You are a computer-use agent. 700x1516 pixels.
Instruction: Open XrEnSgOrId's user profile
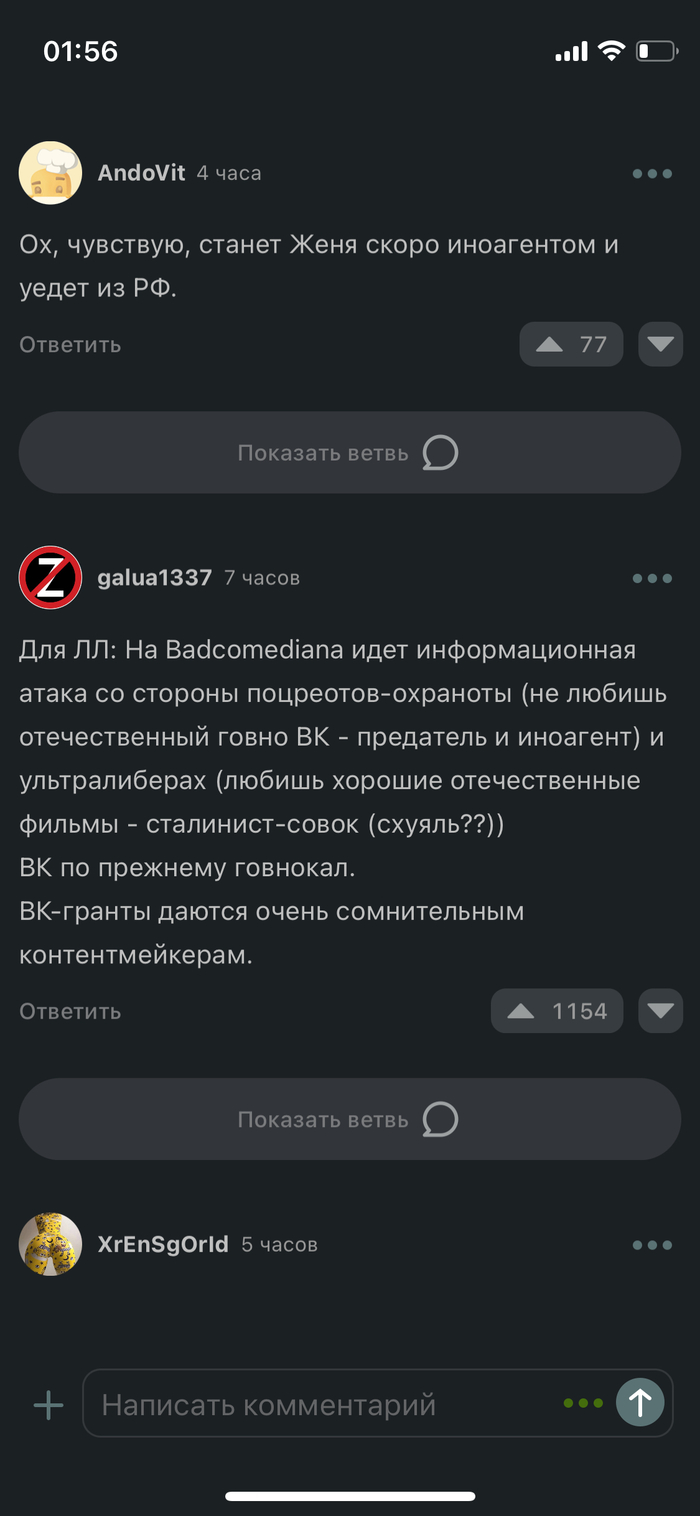[162, 1245]
